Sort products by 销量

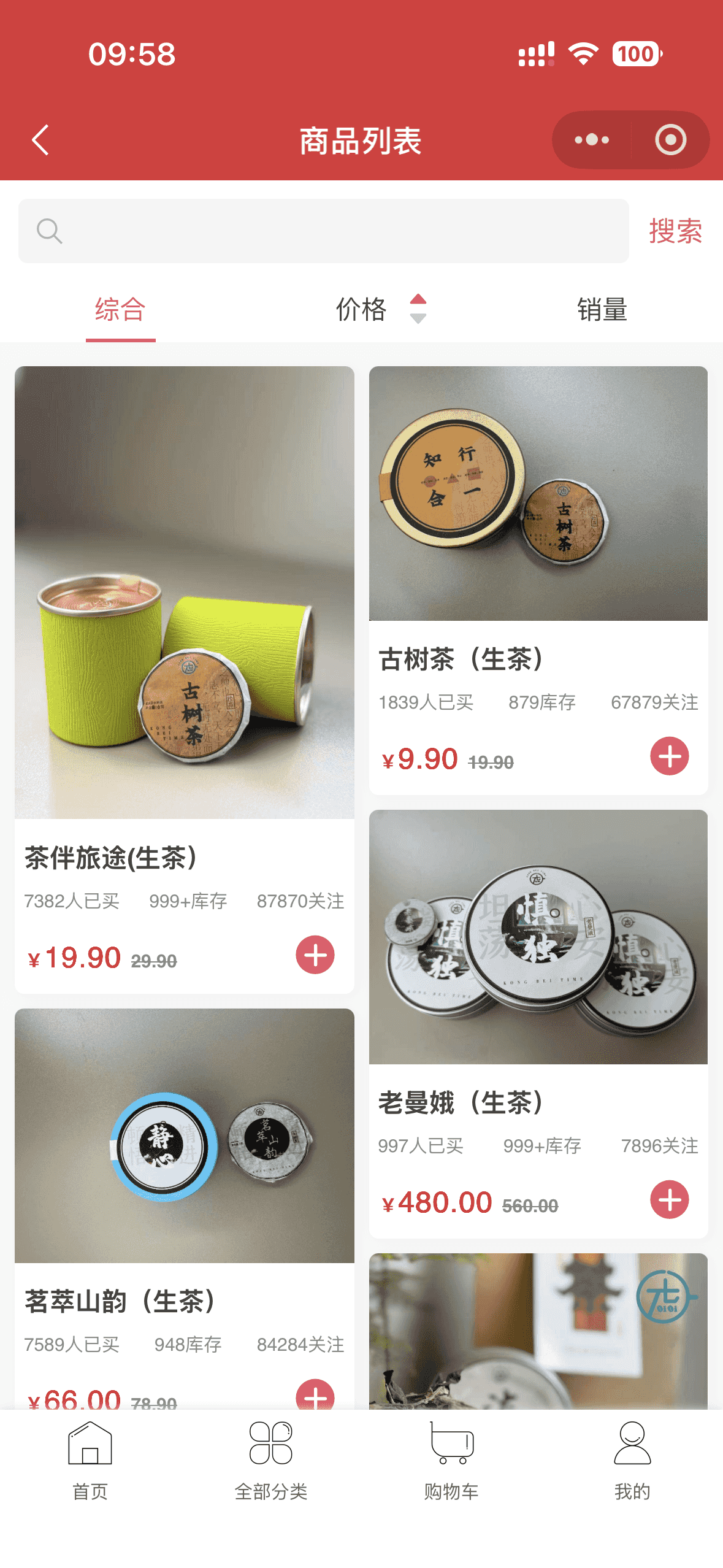pyautogui.click(x=602, y=310)
